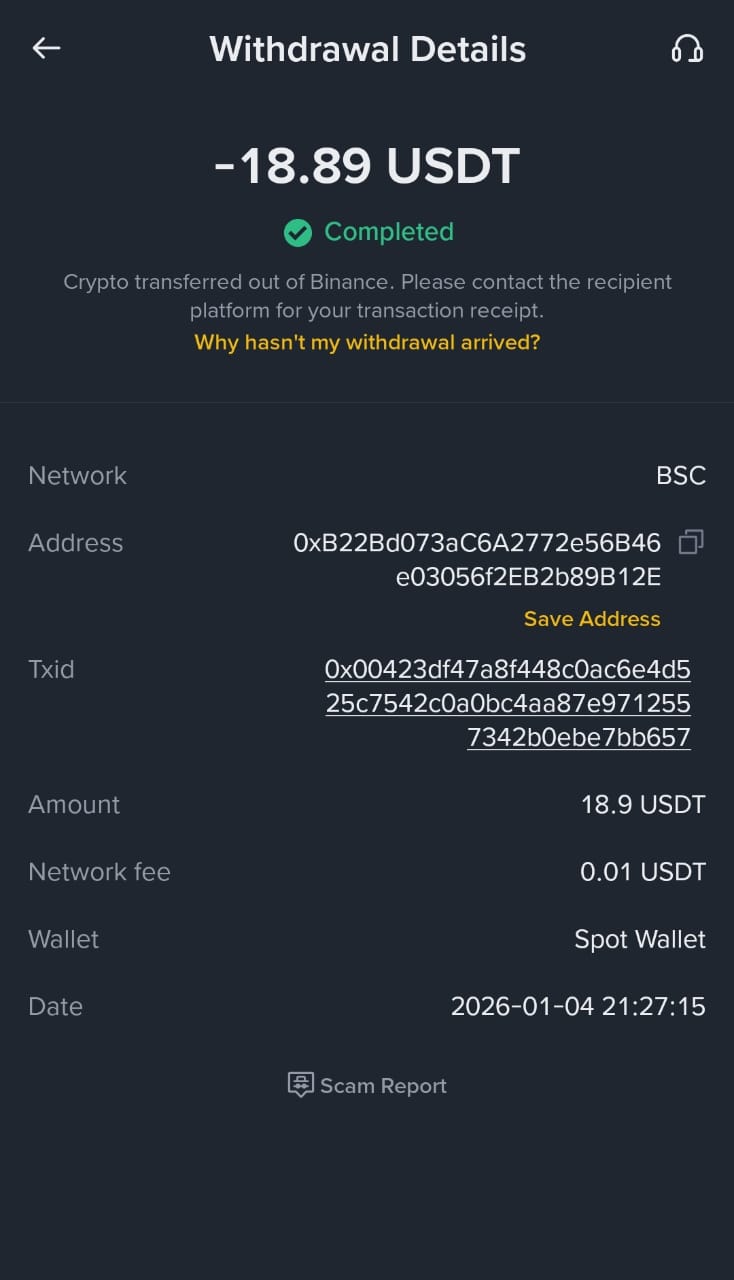Click the -18.89 USDT amount heading
Screen dimensions: 734x1280
pos(367,164)
